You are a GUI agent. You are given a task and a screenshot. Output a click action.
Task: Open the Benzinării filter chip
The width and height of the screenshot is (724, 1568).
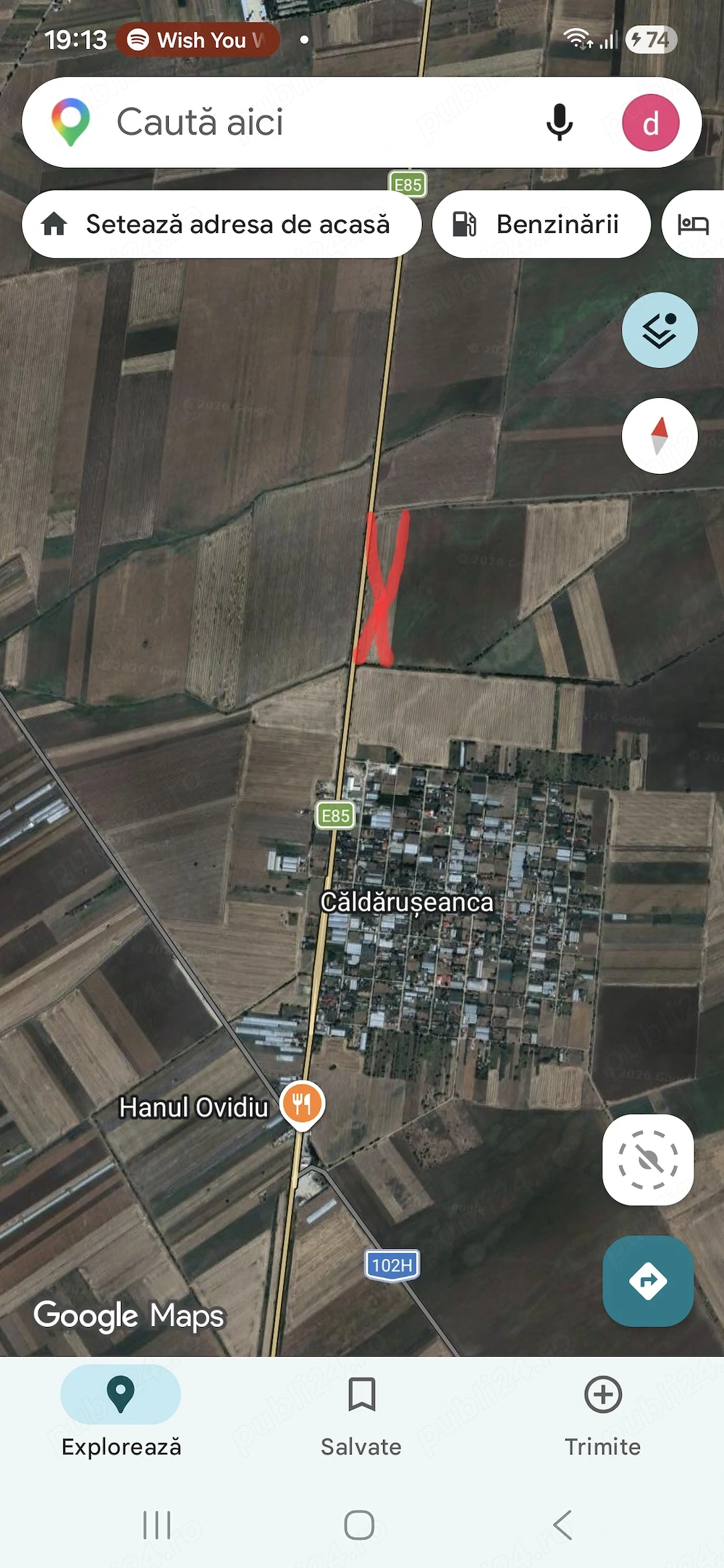tap(541, 224)
